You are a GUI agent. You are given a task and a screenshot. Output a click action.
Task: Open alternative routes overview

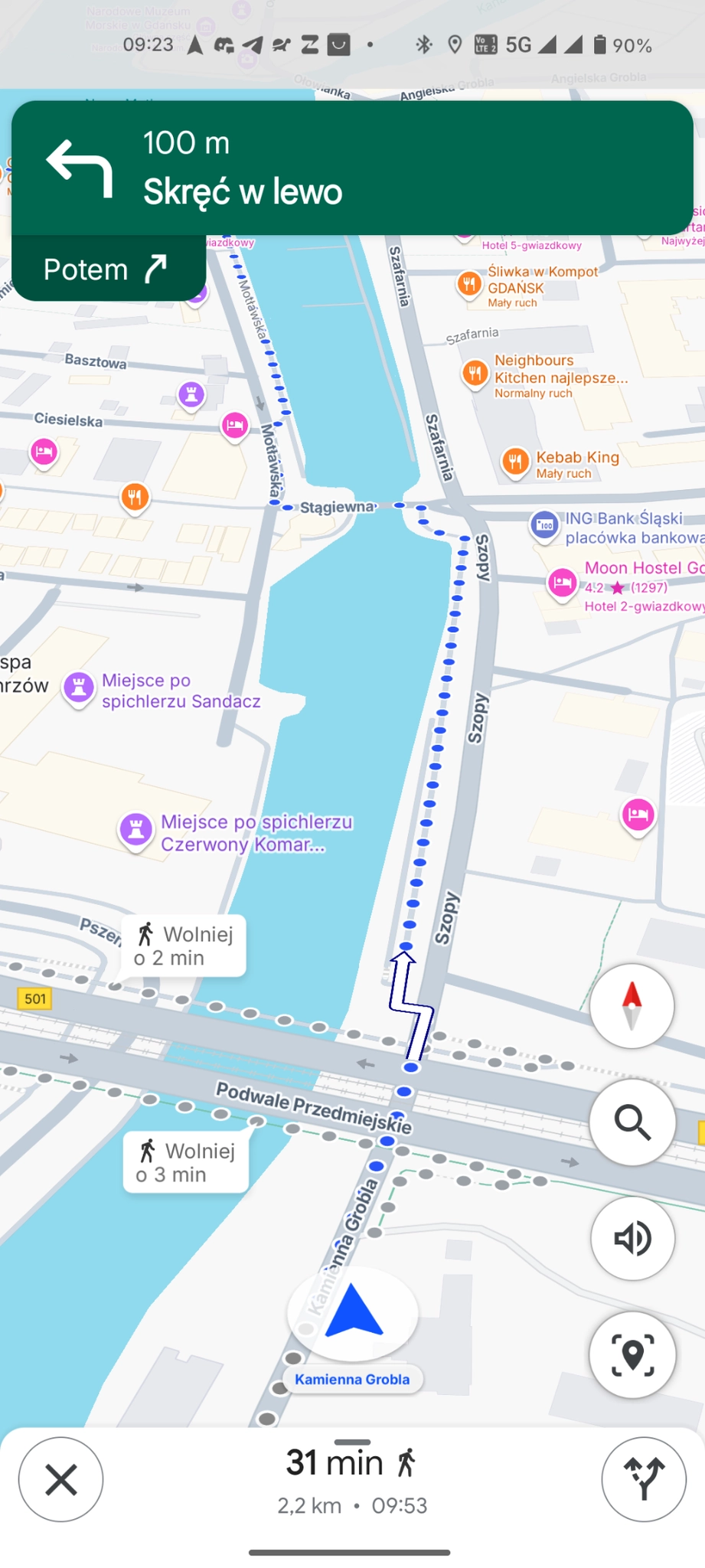(x=643, y=1478)
